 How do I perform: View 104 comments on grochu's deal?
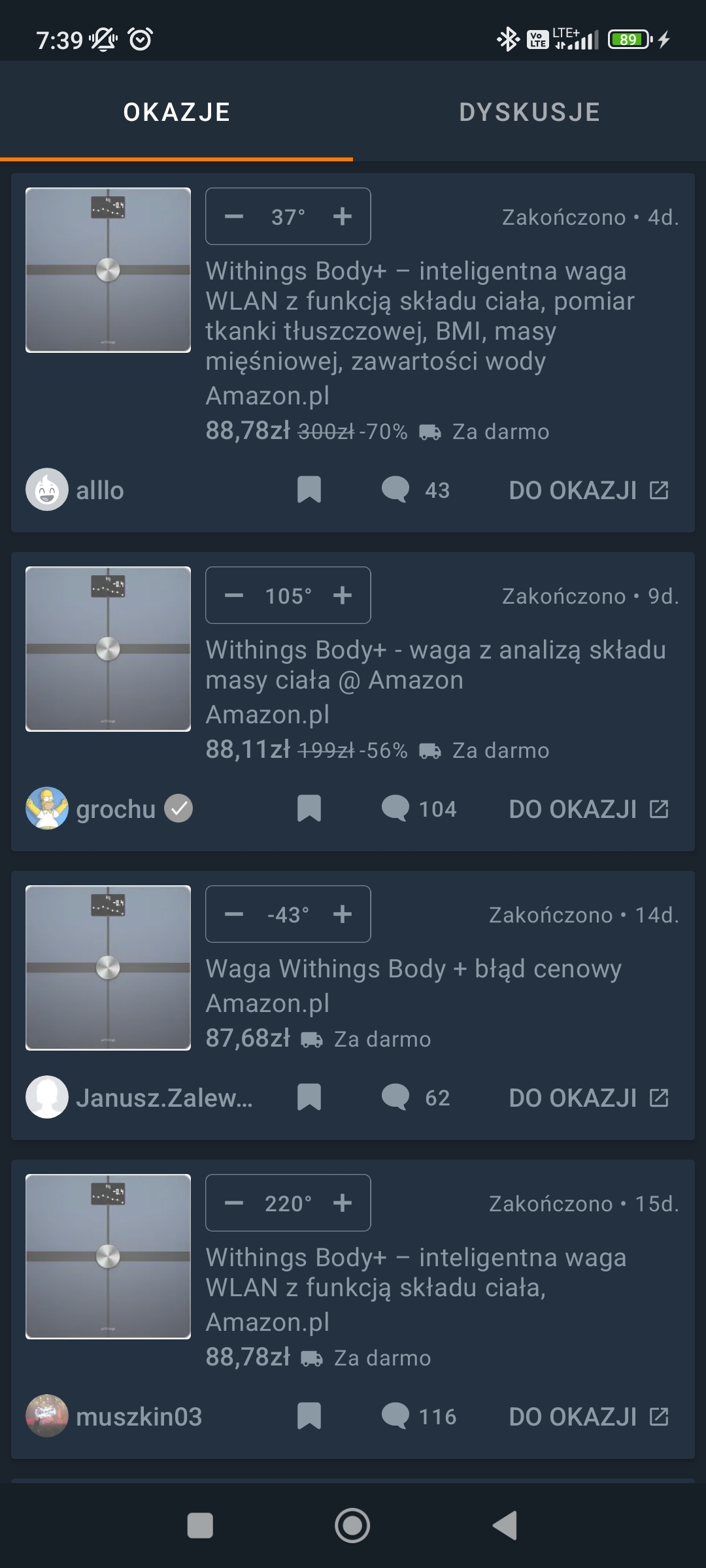(418, 809)
